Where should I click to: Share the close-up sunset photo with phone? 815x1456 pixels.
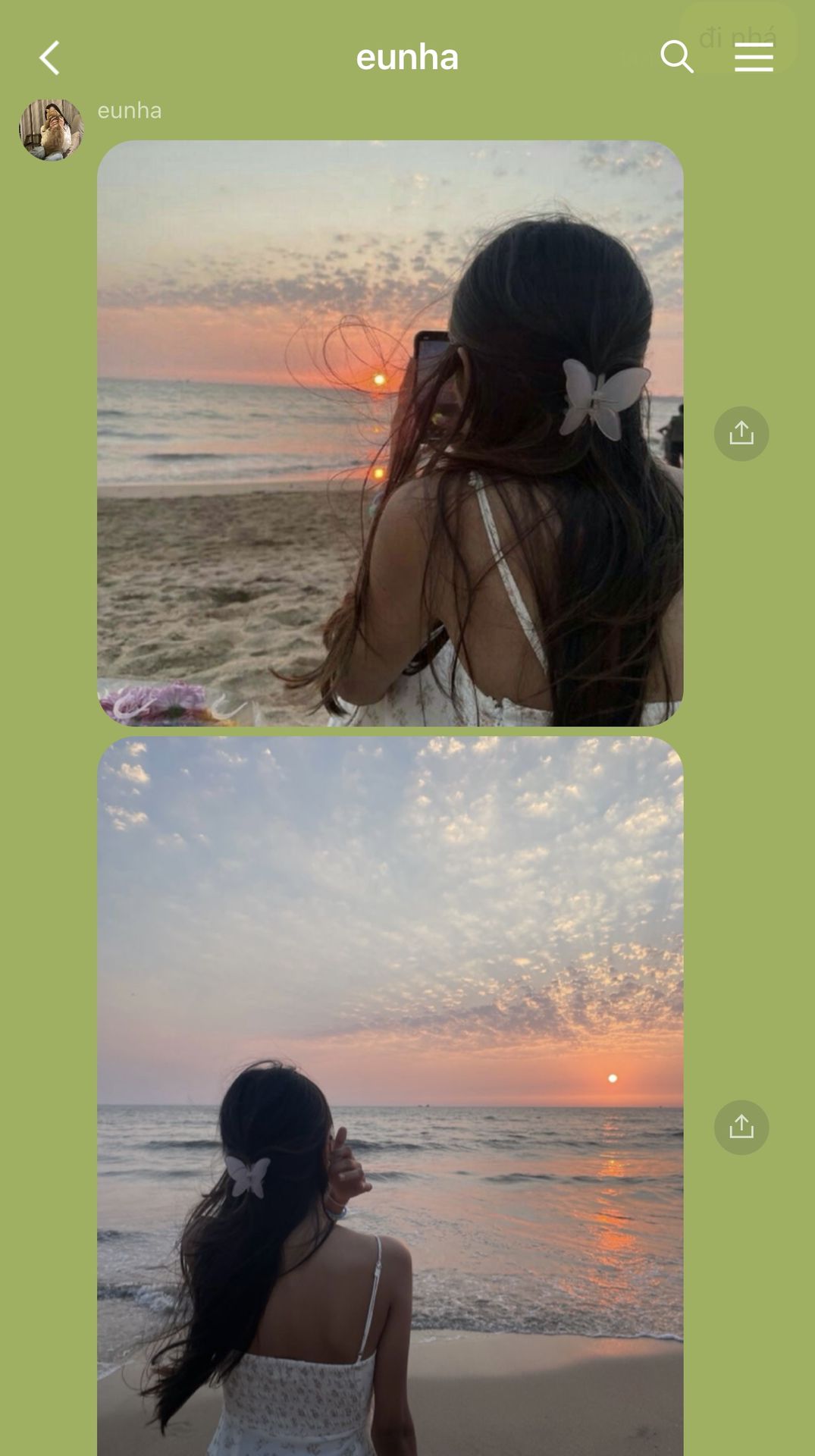coord(741,434)
